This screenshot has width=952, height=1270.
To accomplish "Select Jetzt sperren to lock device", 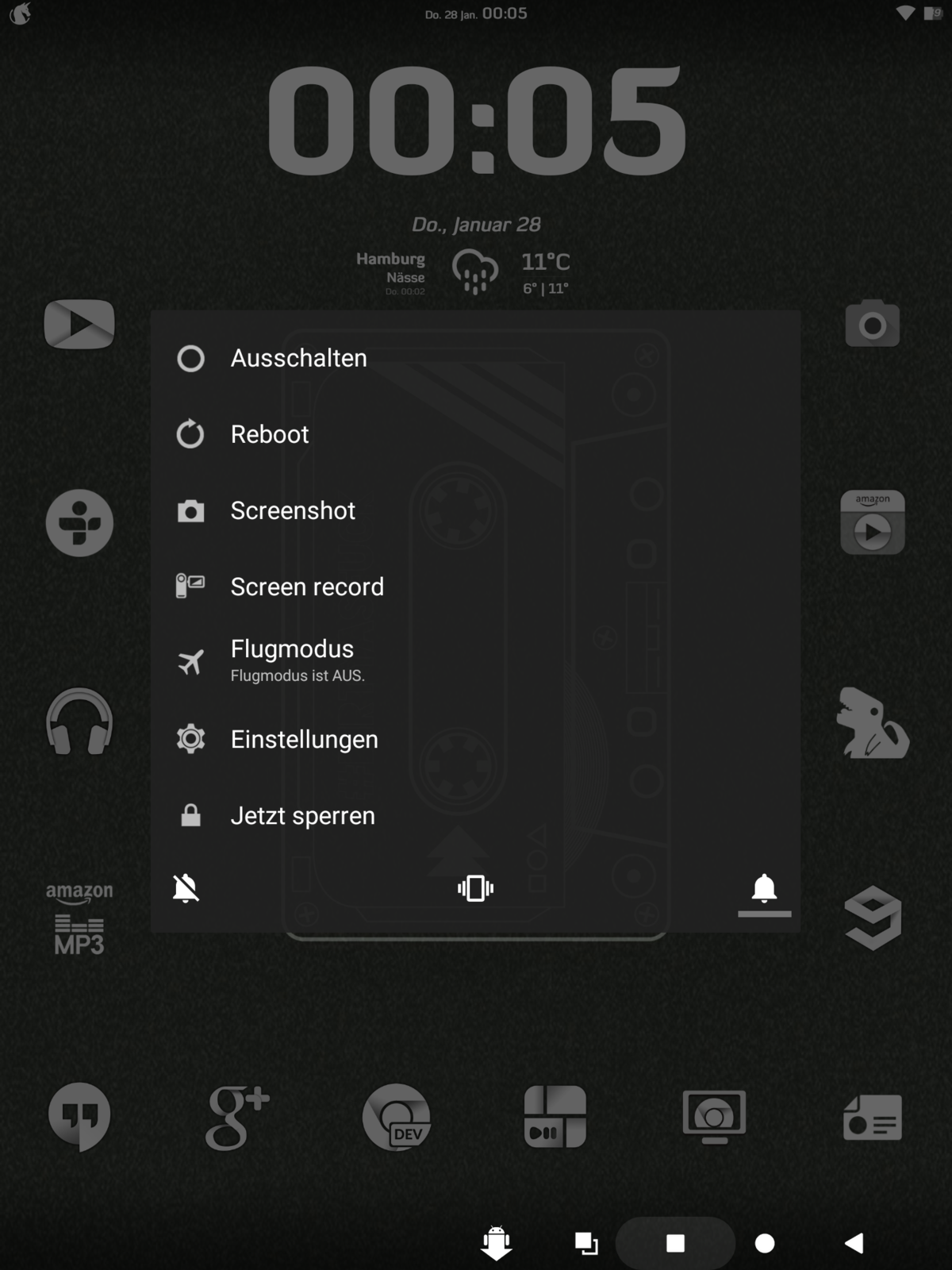I will tap(302, 815).
